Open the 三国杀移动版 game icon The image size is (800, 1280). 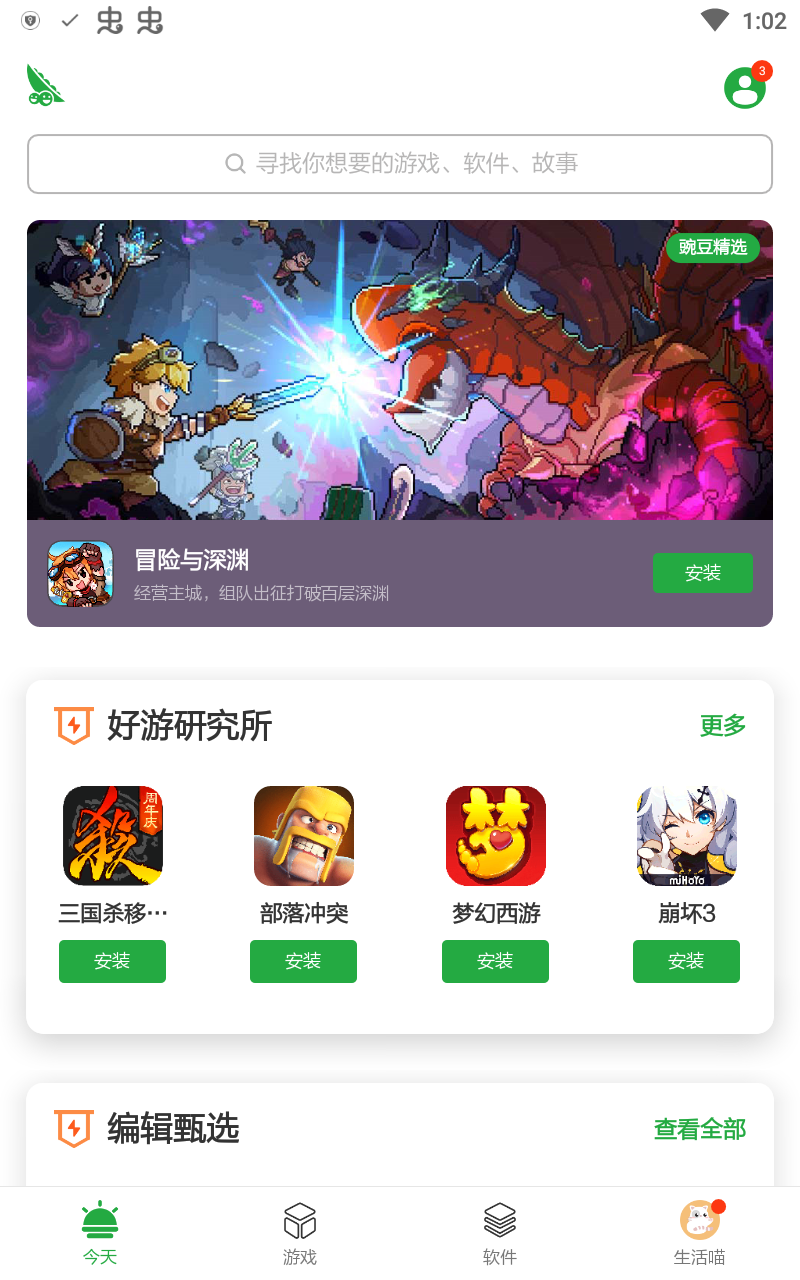(112, 836)
